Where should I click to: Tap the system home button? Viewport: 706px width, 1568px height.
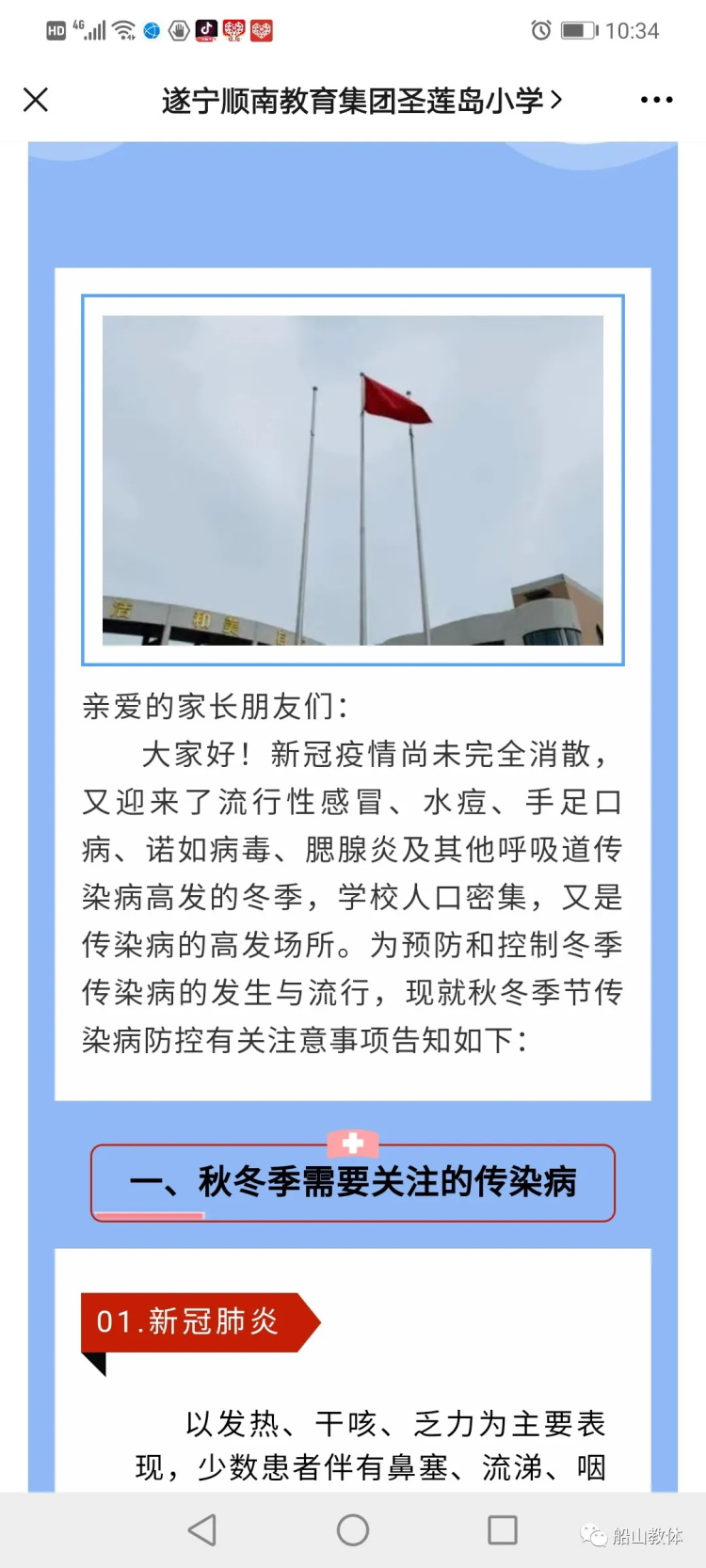coord(353,1530)
